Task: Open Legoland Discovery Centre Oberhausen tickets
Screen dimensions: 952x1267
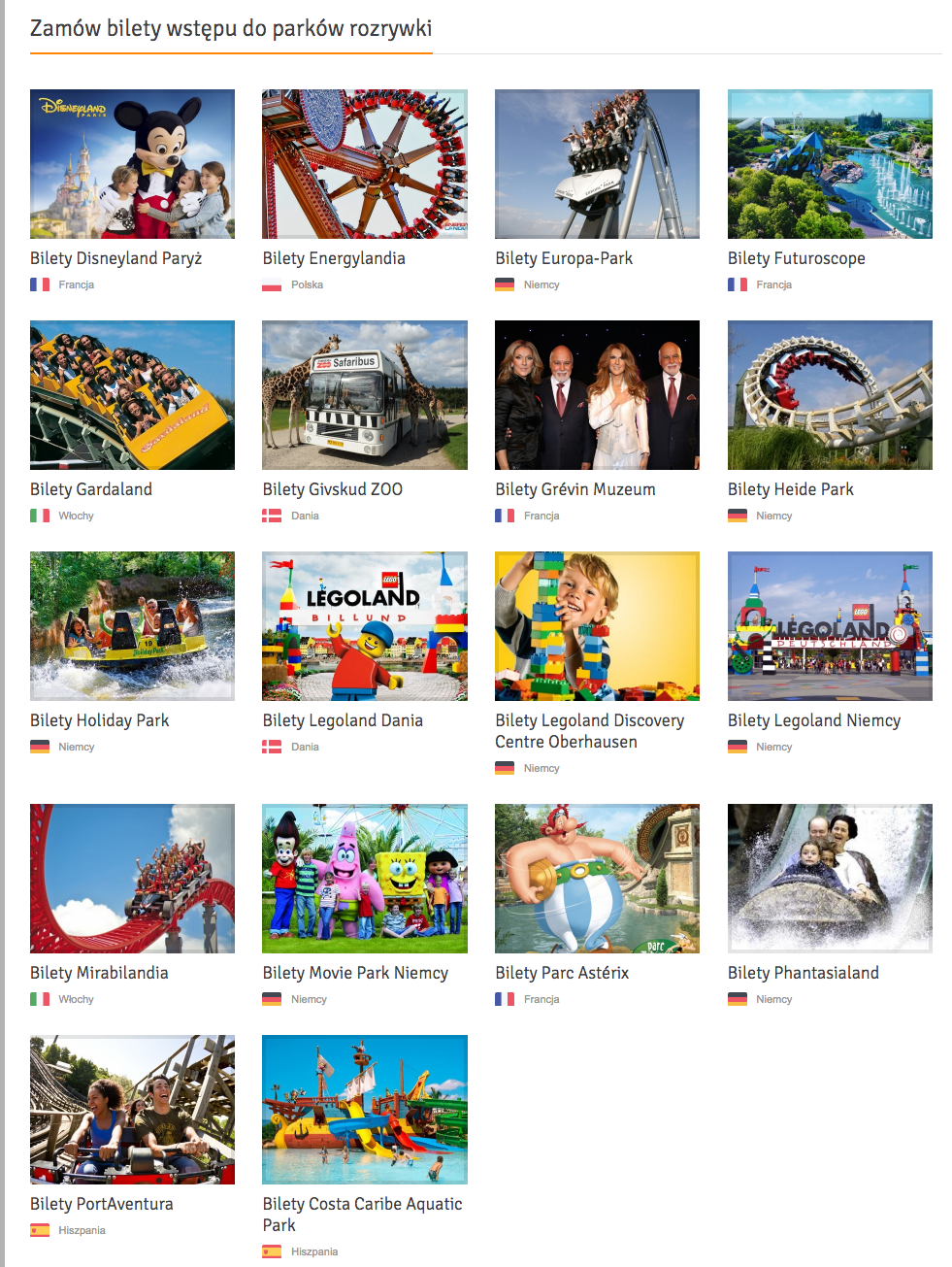Action: 597,626
